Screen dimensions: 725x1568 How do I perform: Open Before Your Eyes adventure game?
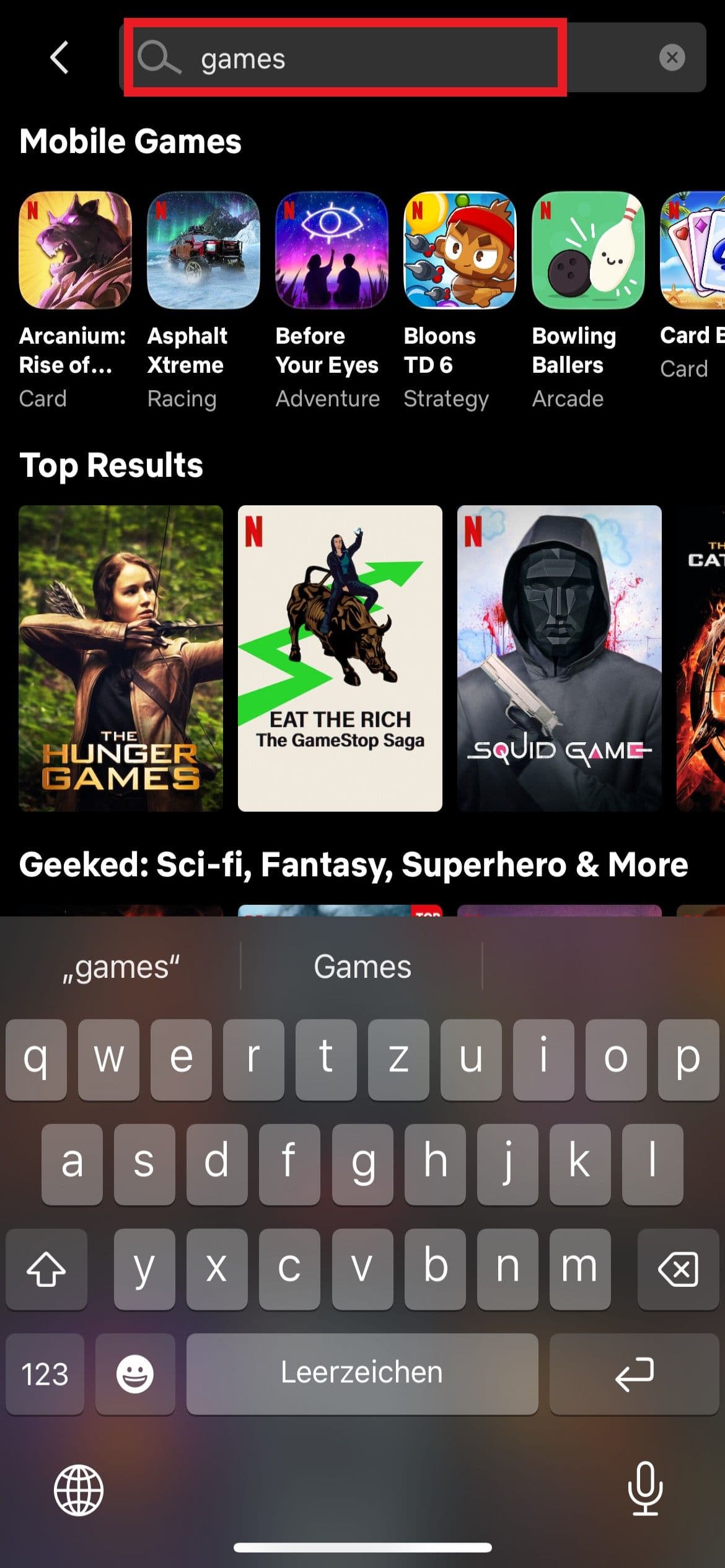[333, 251]
